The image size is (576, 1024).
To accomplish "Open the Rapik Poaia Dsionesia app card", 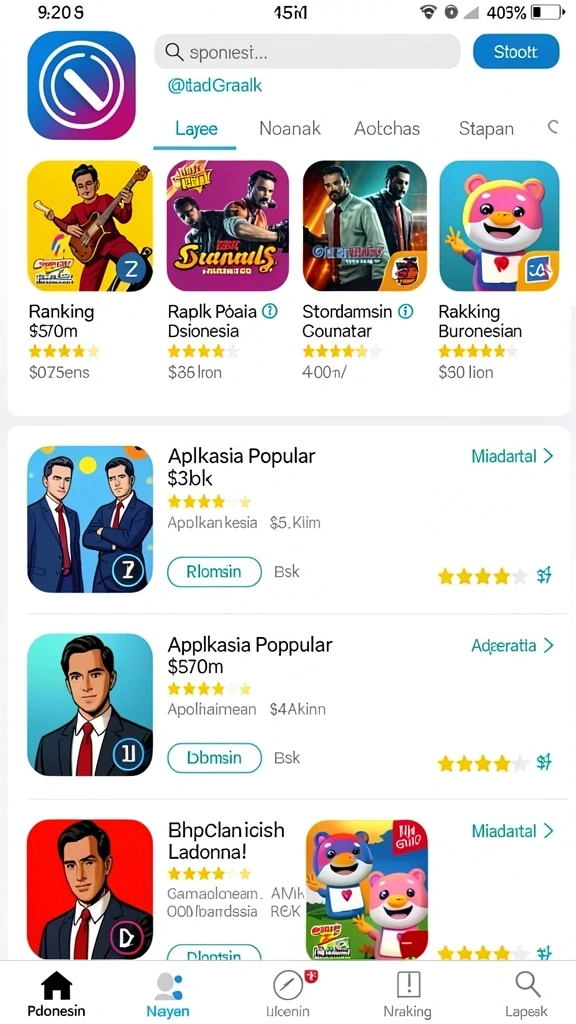I will pos(227,270).
